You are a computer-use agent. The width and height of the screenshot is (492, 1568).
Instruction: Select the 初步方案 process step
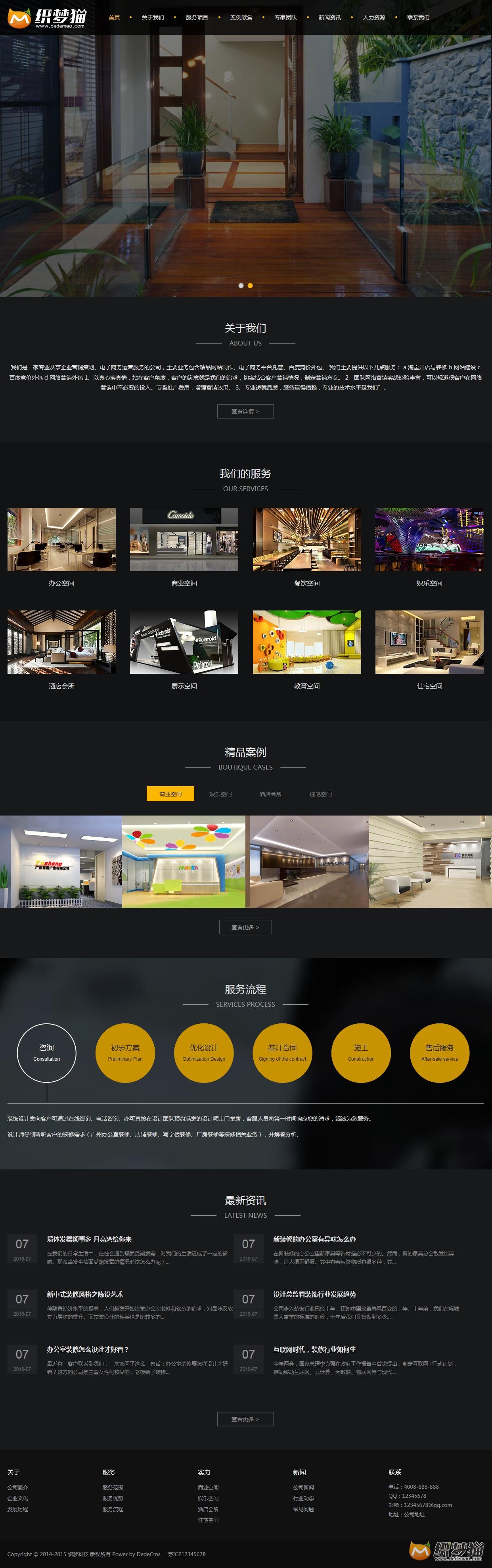point(125,1052)
